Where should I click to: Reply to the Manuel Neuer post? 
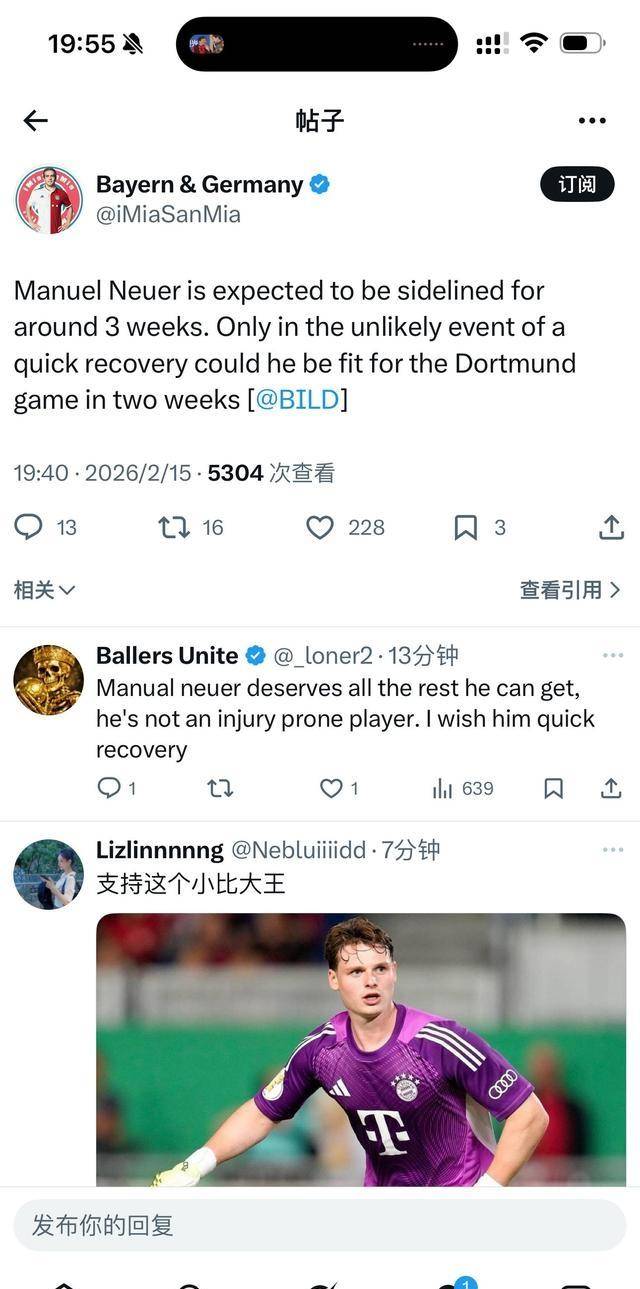[x=29, y=527]
